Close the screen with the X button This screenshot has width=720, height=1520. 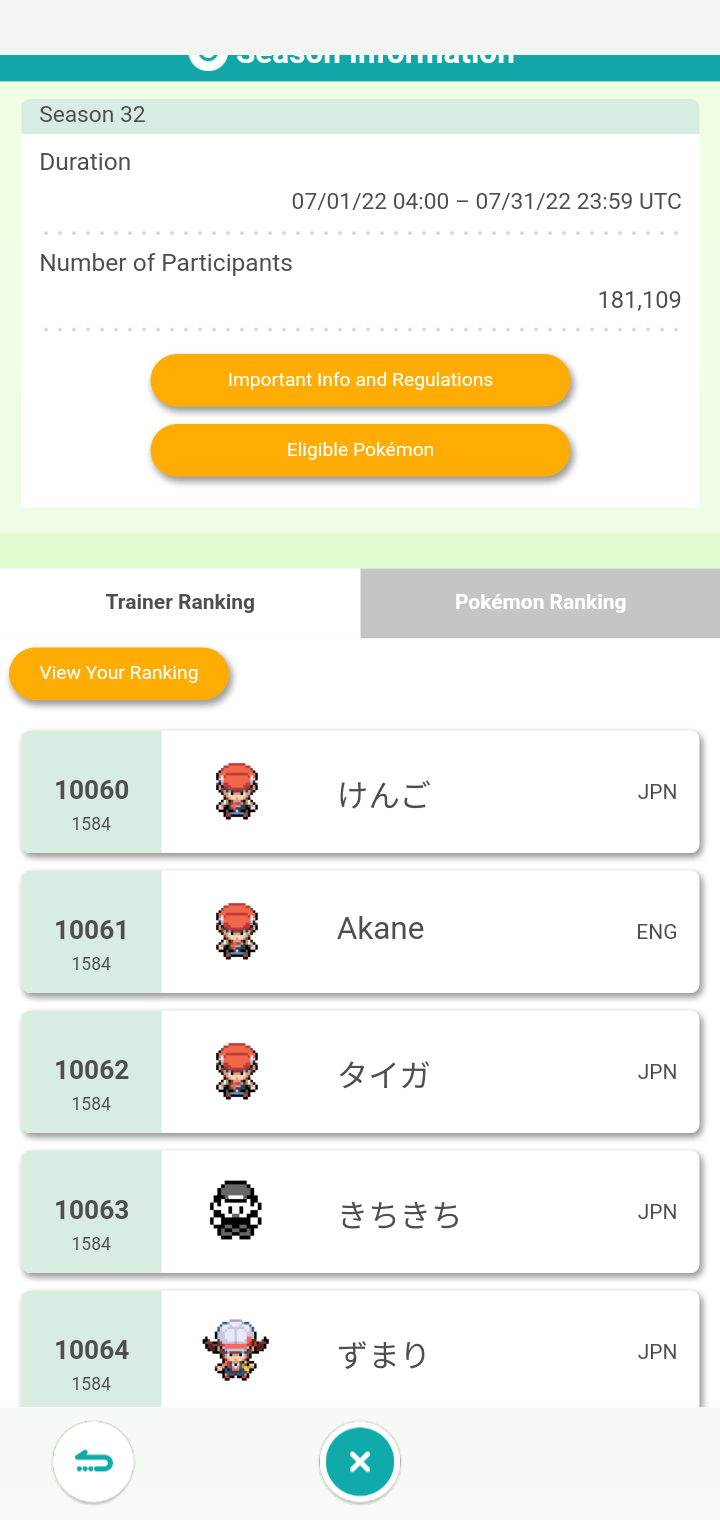360,1463
